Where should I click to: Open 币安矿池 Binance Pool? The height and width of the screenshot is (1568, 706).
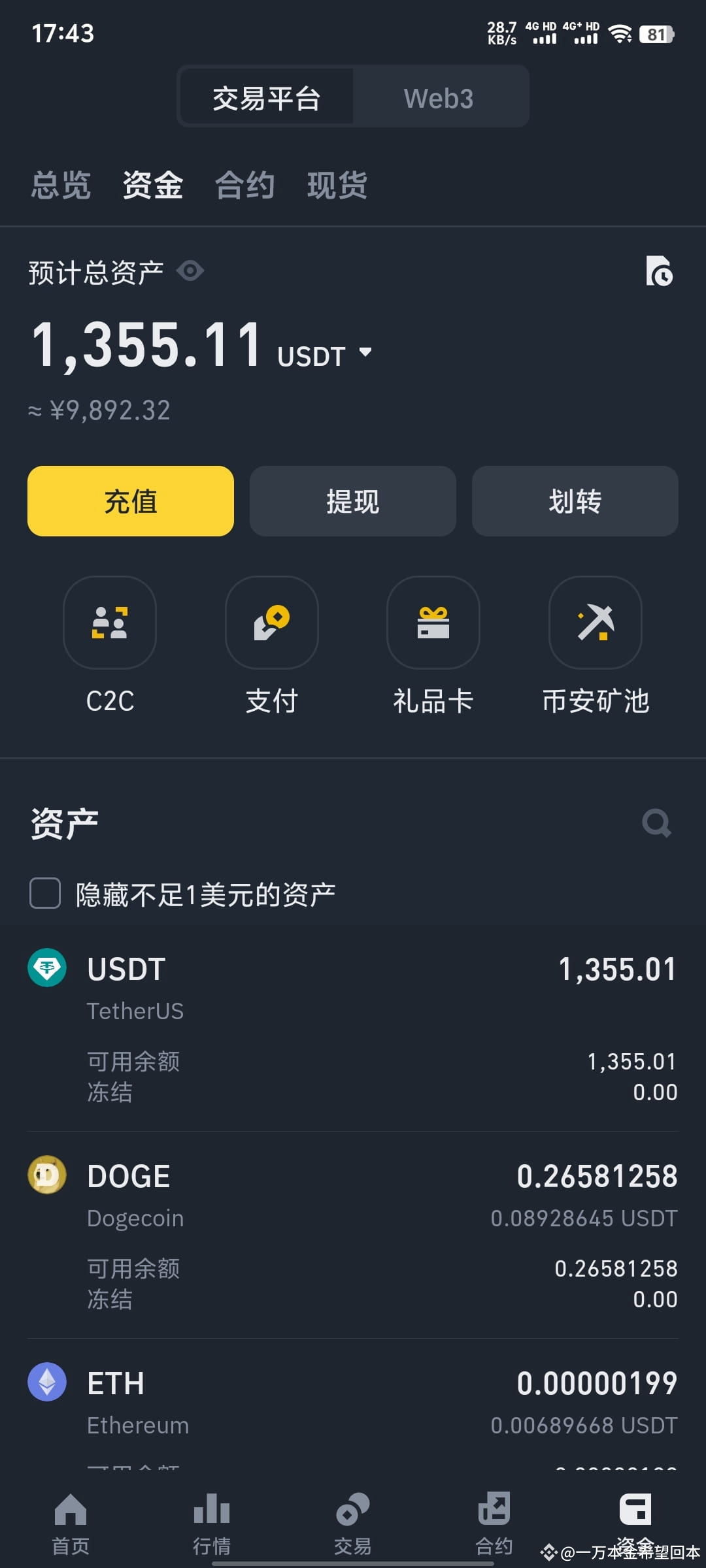[594, 624]
